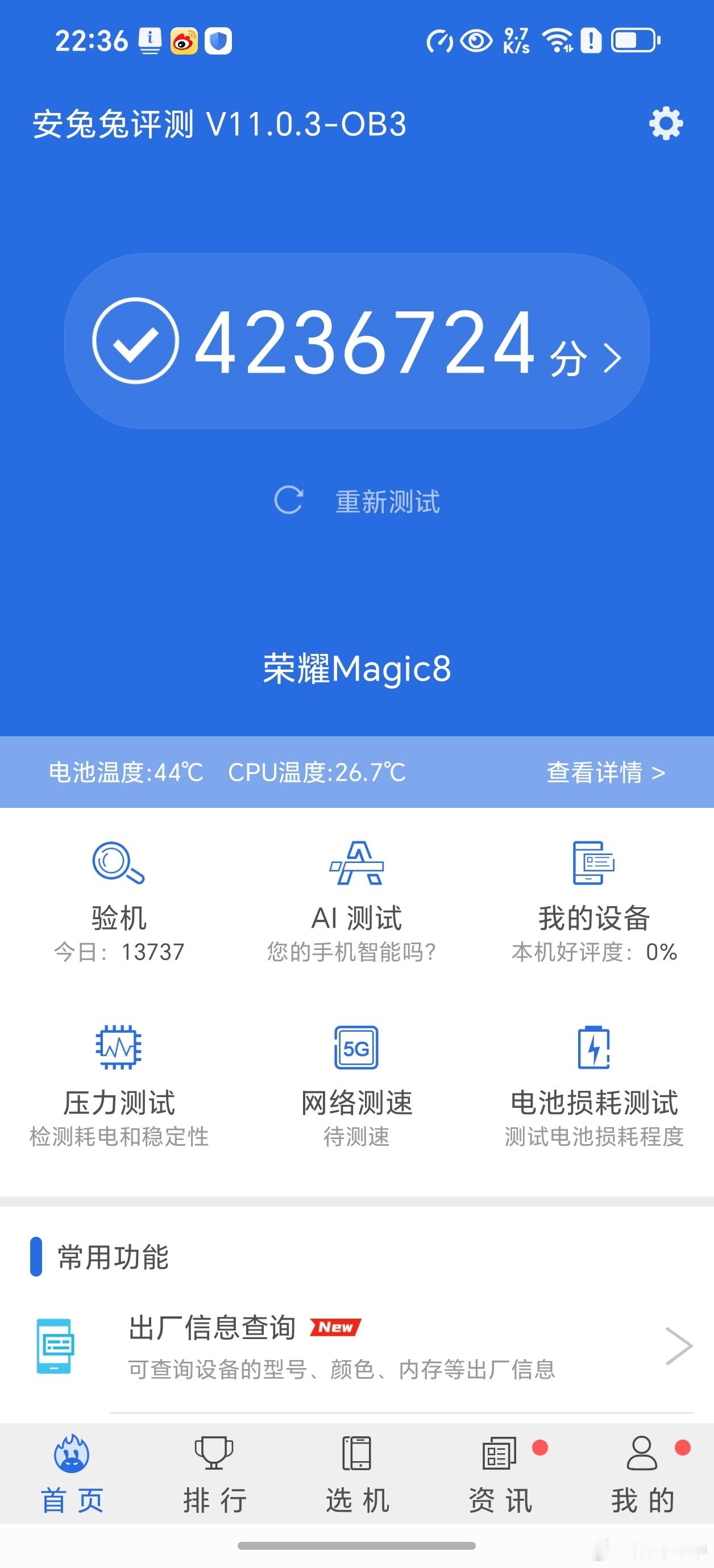The width and height of the screenshot is (714, 1568).
Task: Open the 4236724 score details
Action: click(357, 341)
